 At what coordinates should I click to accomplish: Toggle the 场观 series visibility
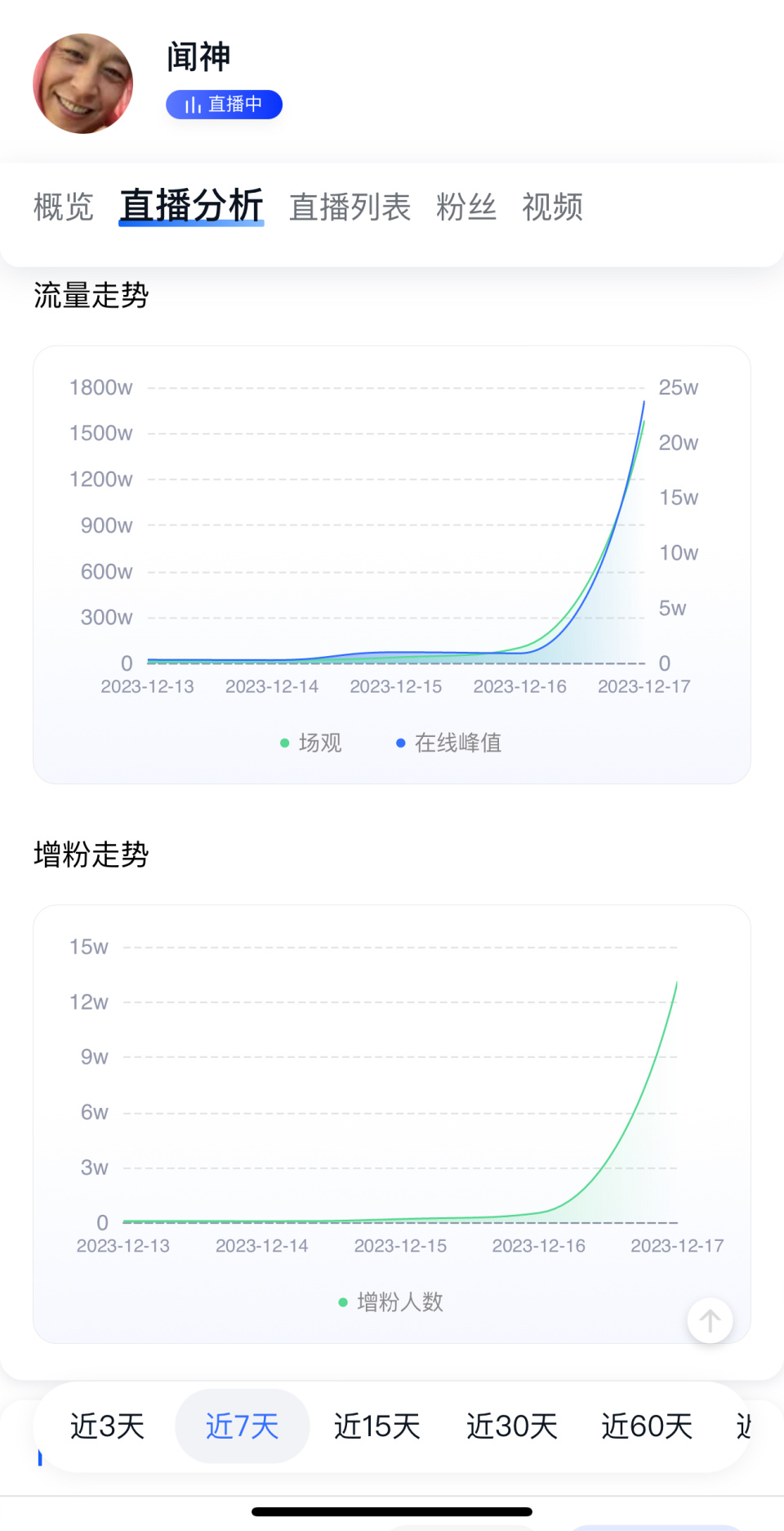coord(313,743)
